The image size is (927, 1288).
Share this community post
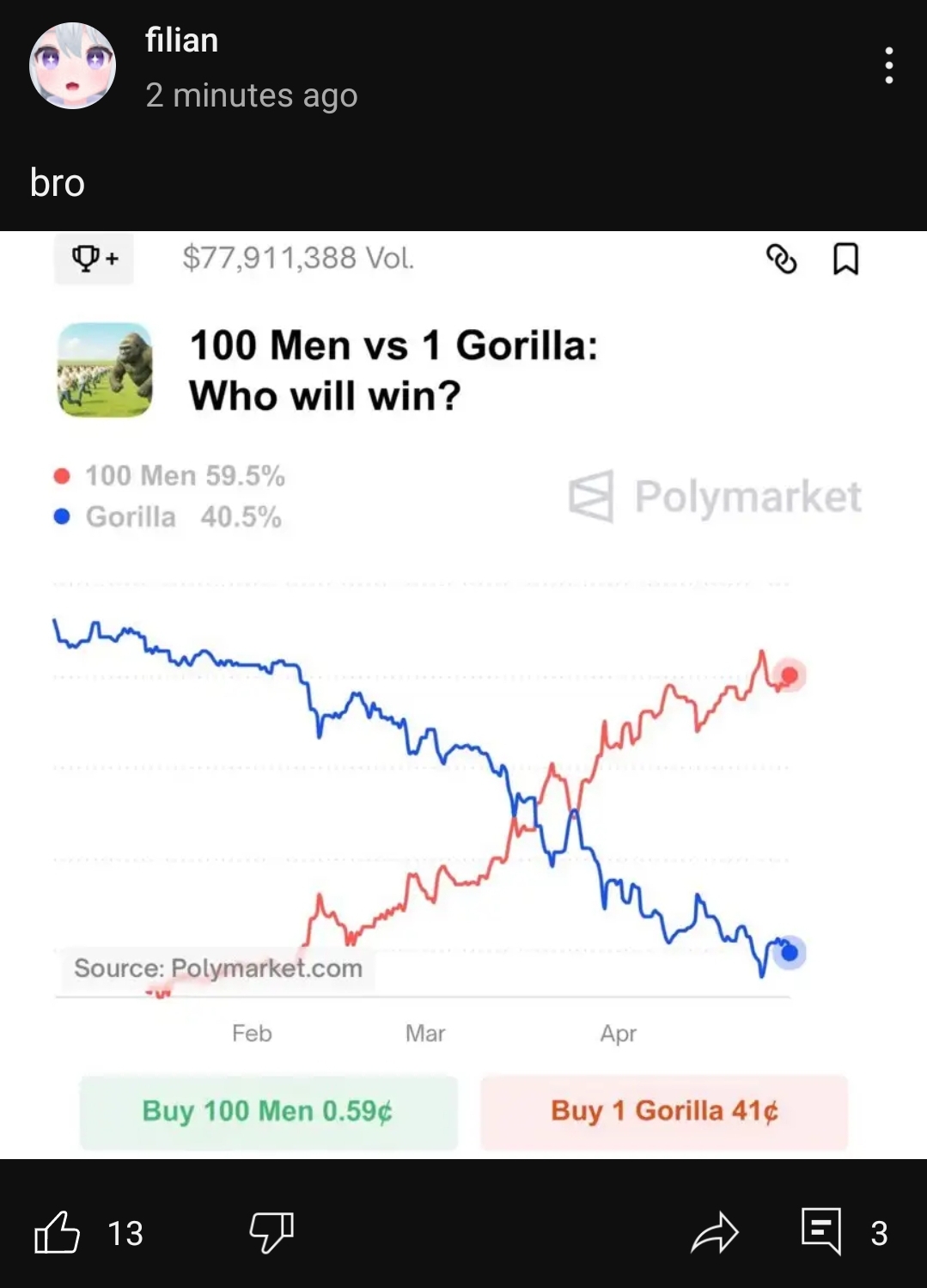714,1232
